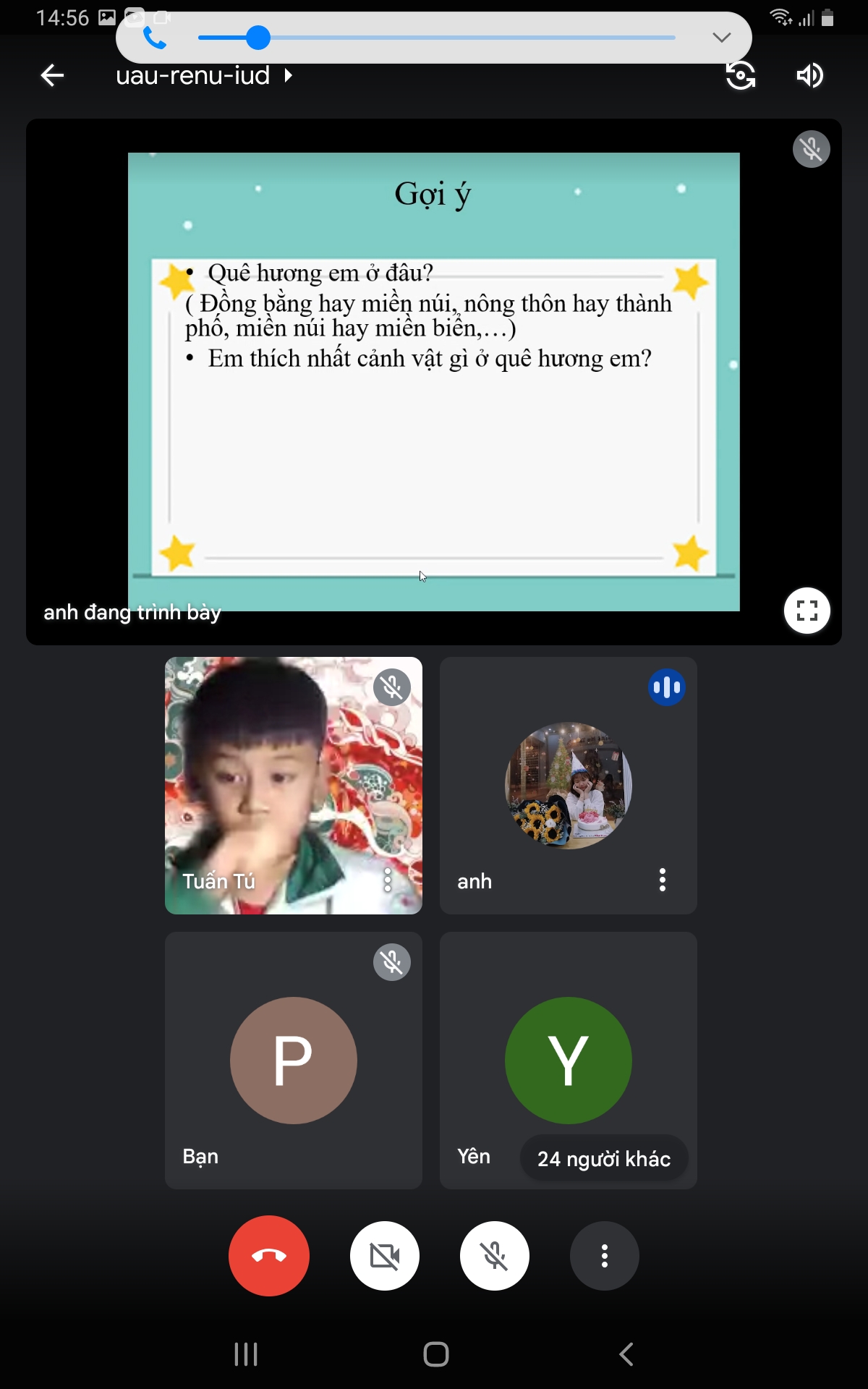Viewport: 868px width, 1389px height.
Task: Turn the camera on
Action: pos(385,1256)
